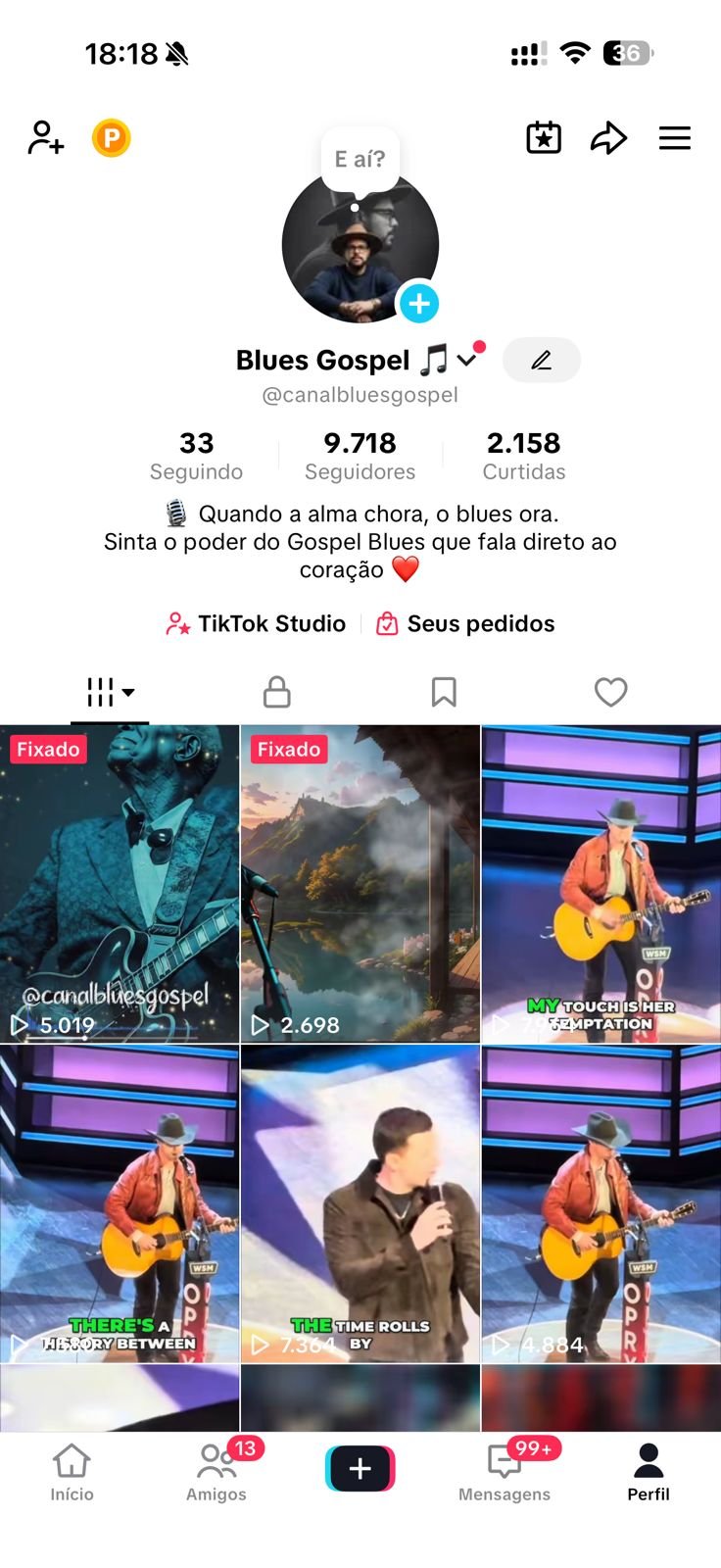
Task: Tap the orange P coin icon
Action: coord(112,138)
